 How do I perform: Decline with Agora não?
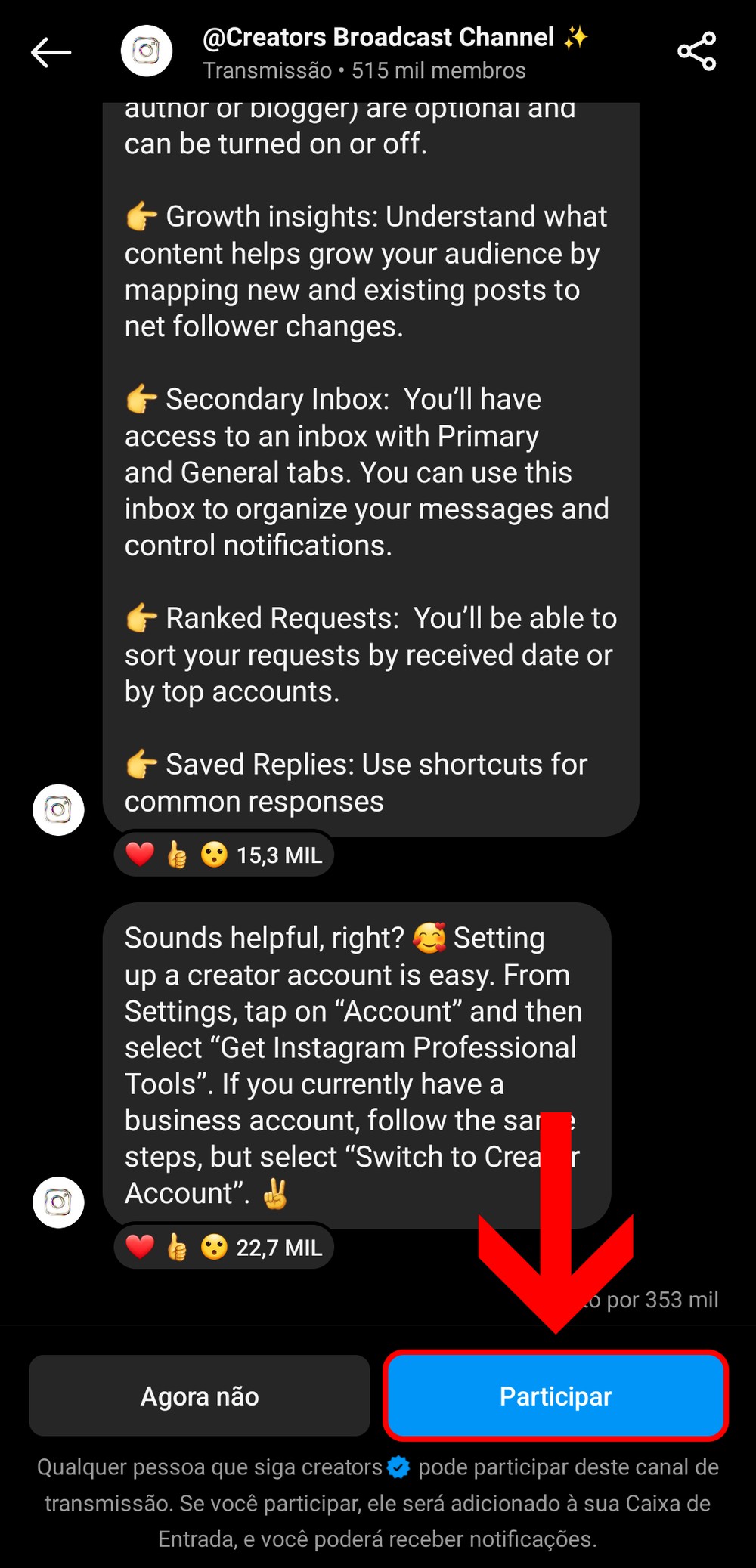click(200, 1396)
